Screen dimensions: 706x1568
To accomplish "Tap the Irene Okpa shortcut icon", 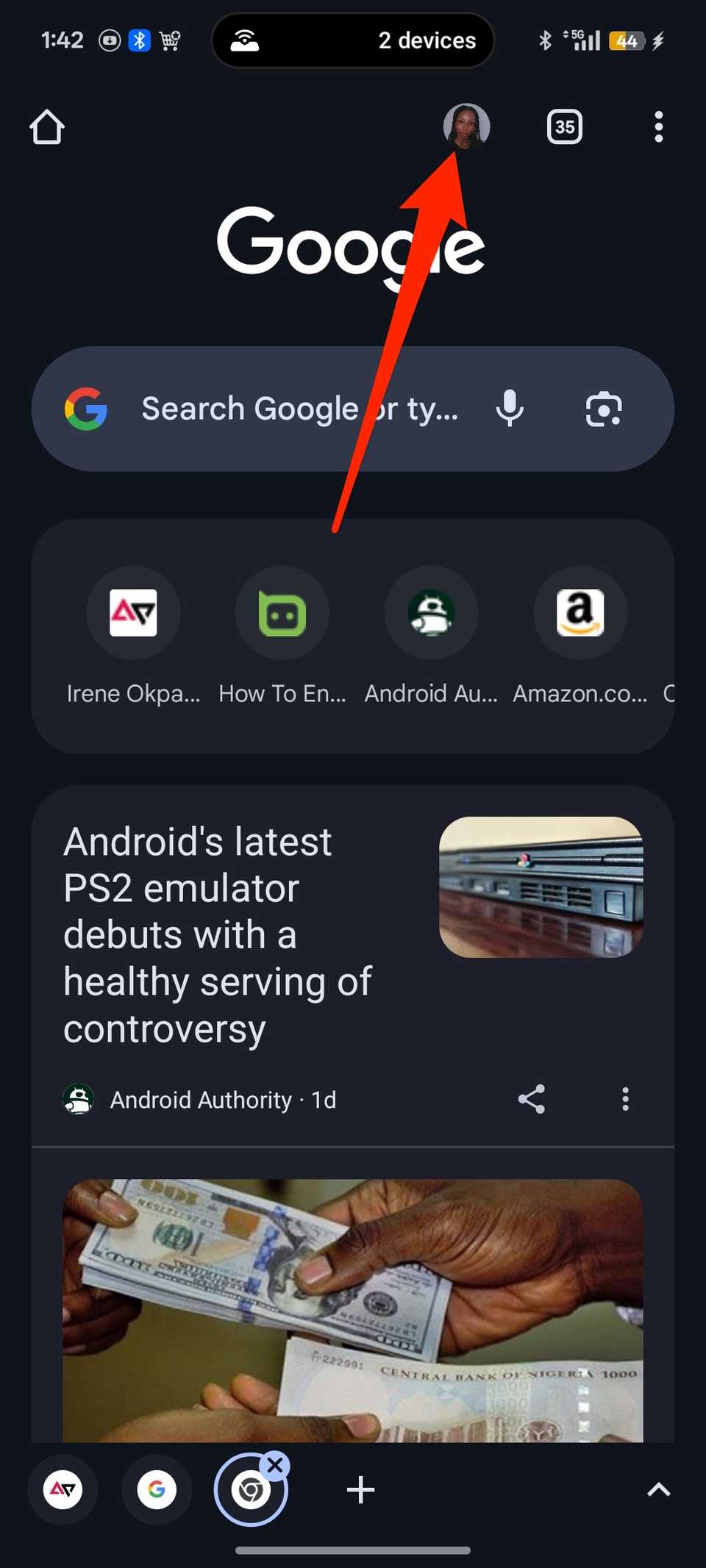I will pos(134,613).
